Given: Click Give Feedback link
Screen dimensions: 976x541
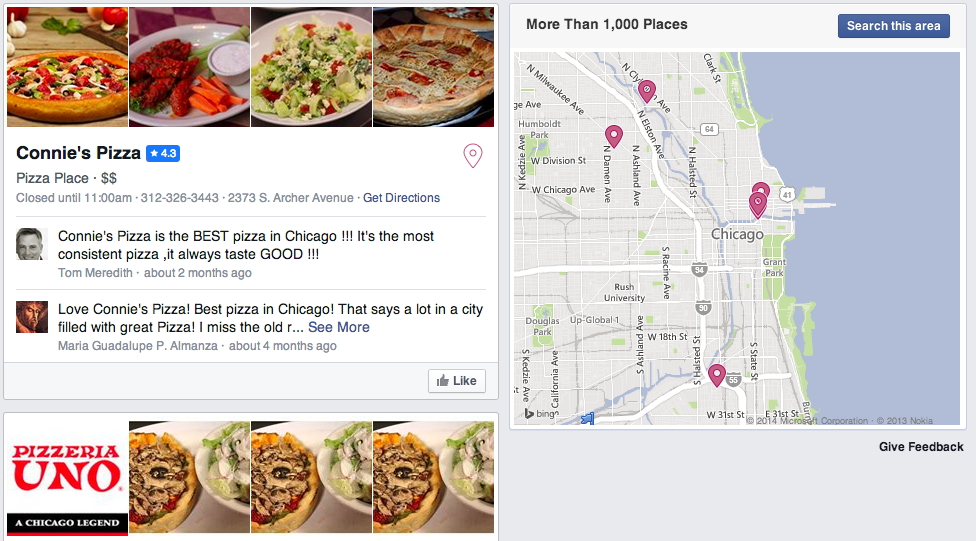Looking at the screenshot, I should tap(921, 447).
